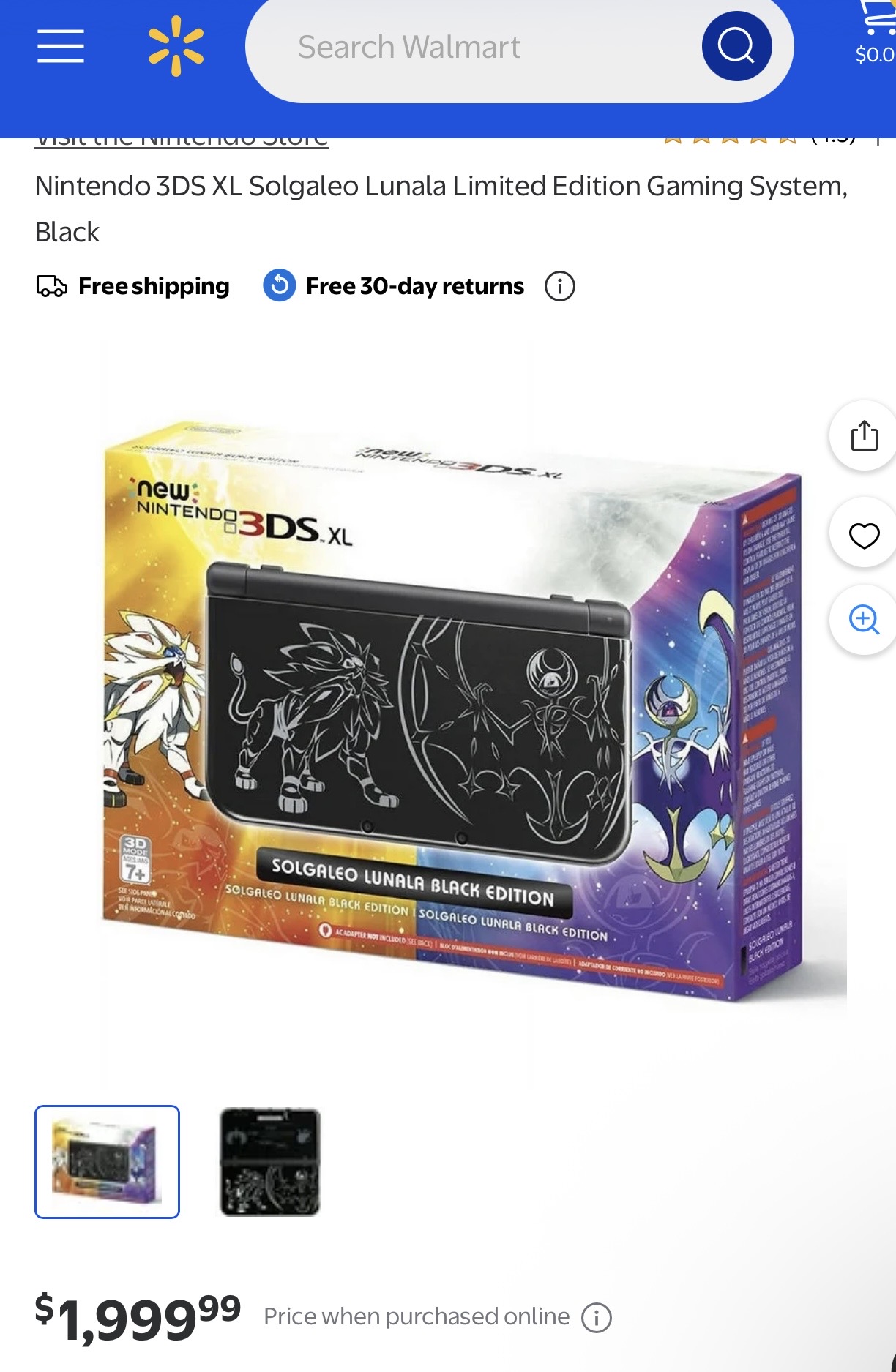Select the black console thumbnail
Viewport: 896px width, 1372px height.
click(x=270, y=1161)
